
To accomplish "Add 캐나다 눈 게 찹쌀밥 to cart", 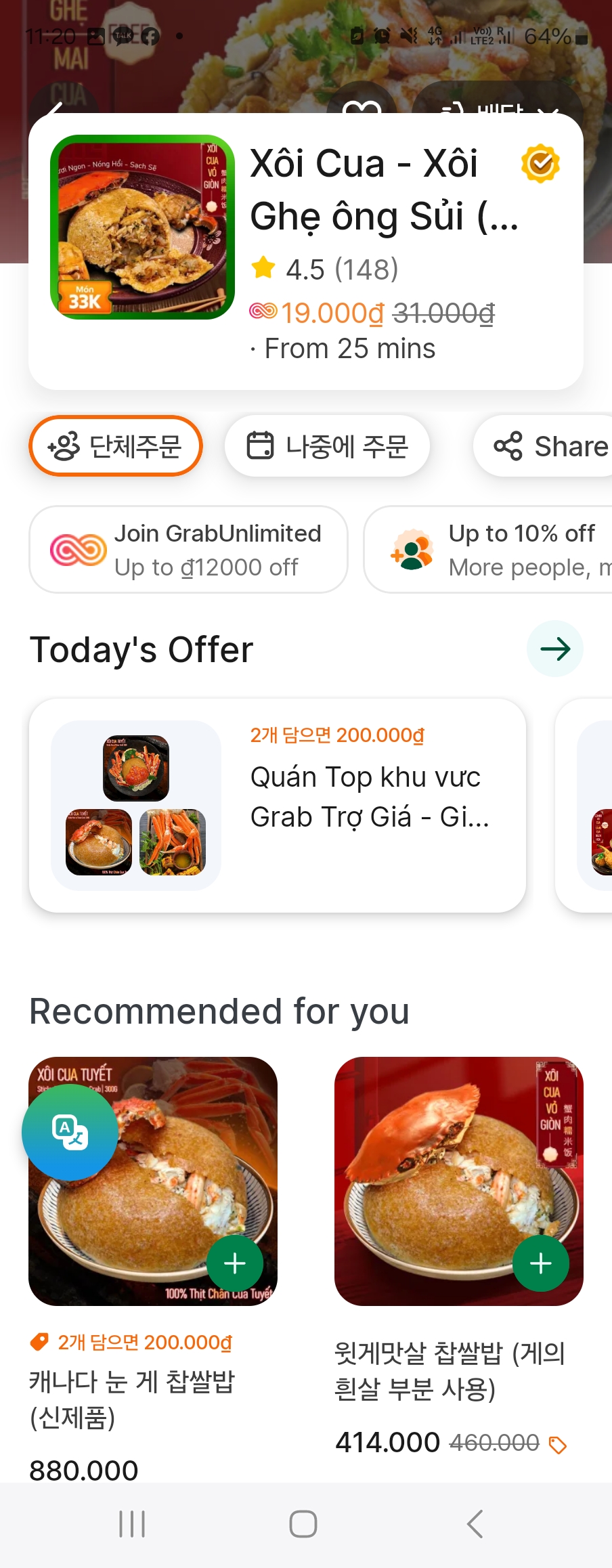I will point(234,1263).
